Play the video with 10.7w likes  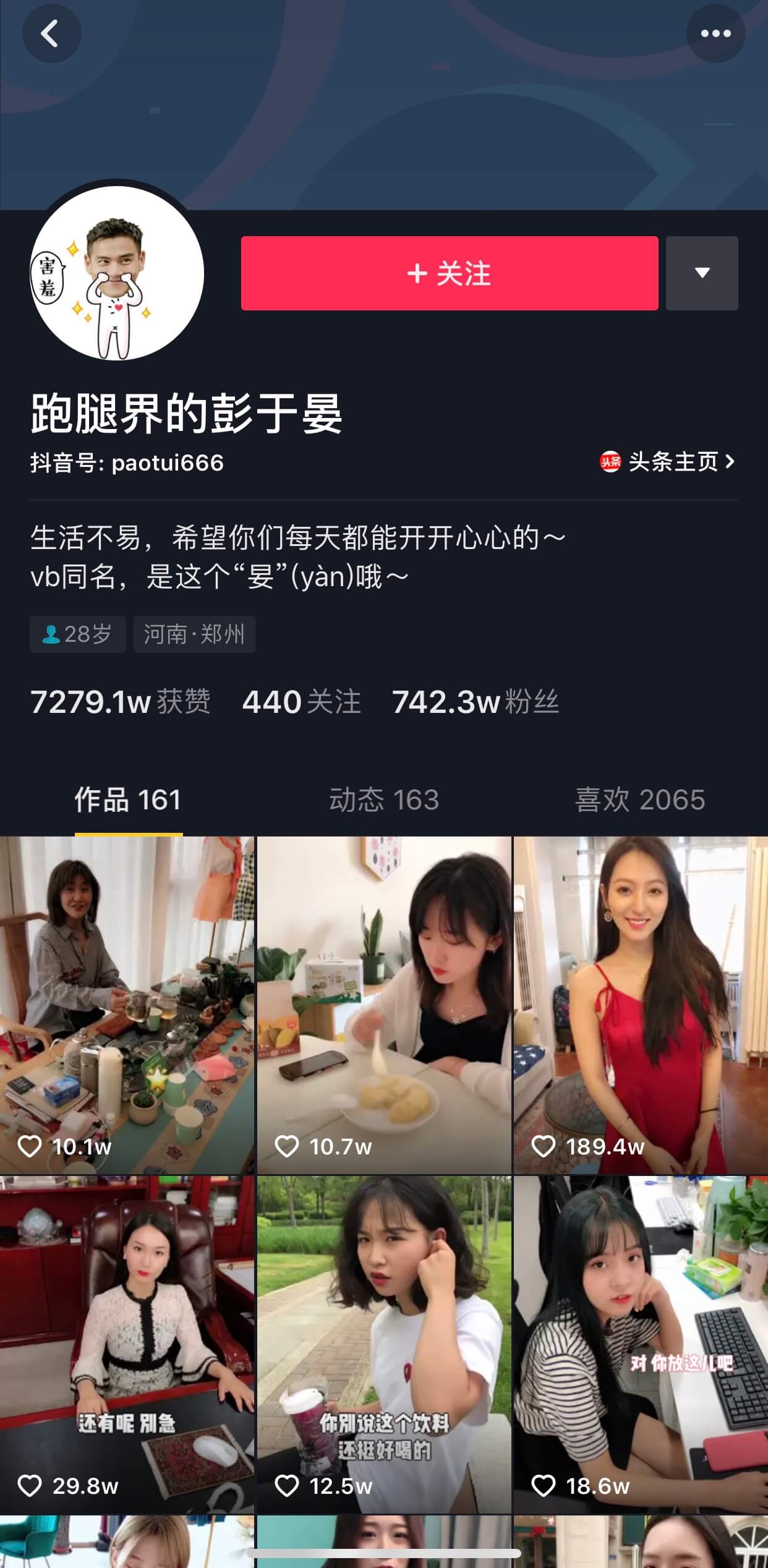click(384, 1005)
